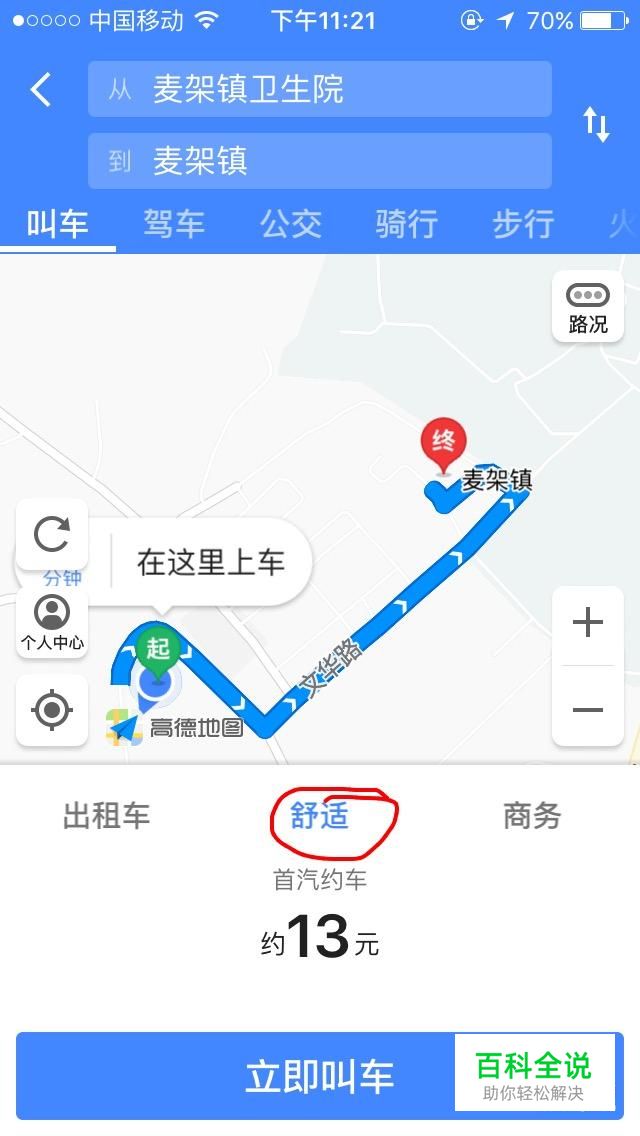Switch to the 驾车 tab
This screenshot has width=640, height=1136.
[x=174, y=224]
